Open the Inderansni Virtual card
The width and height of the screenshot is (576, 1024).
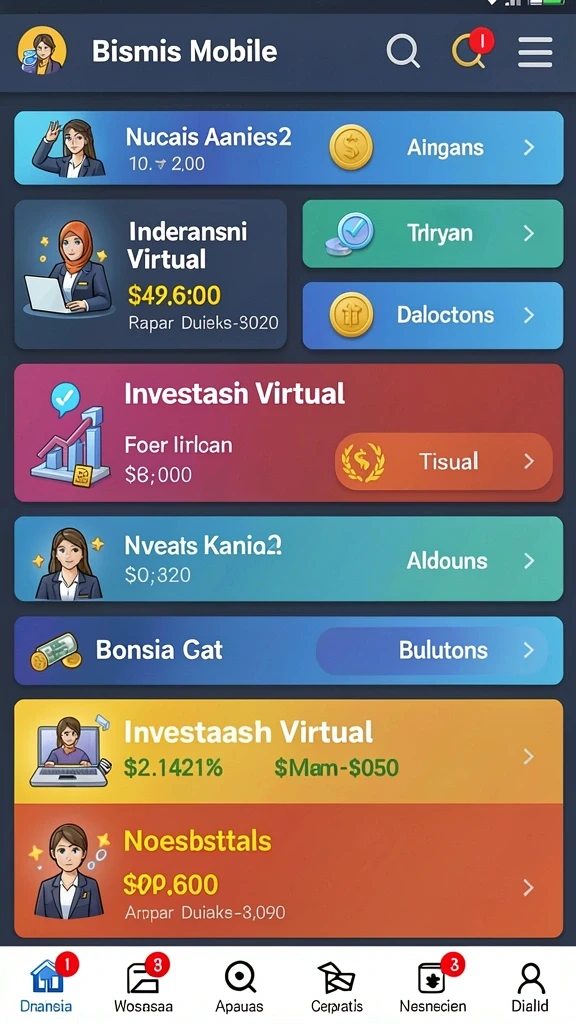(x=150, y=274)
